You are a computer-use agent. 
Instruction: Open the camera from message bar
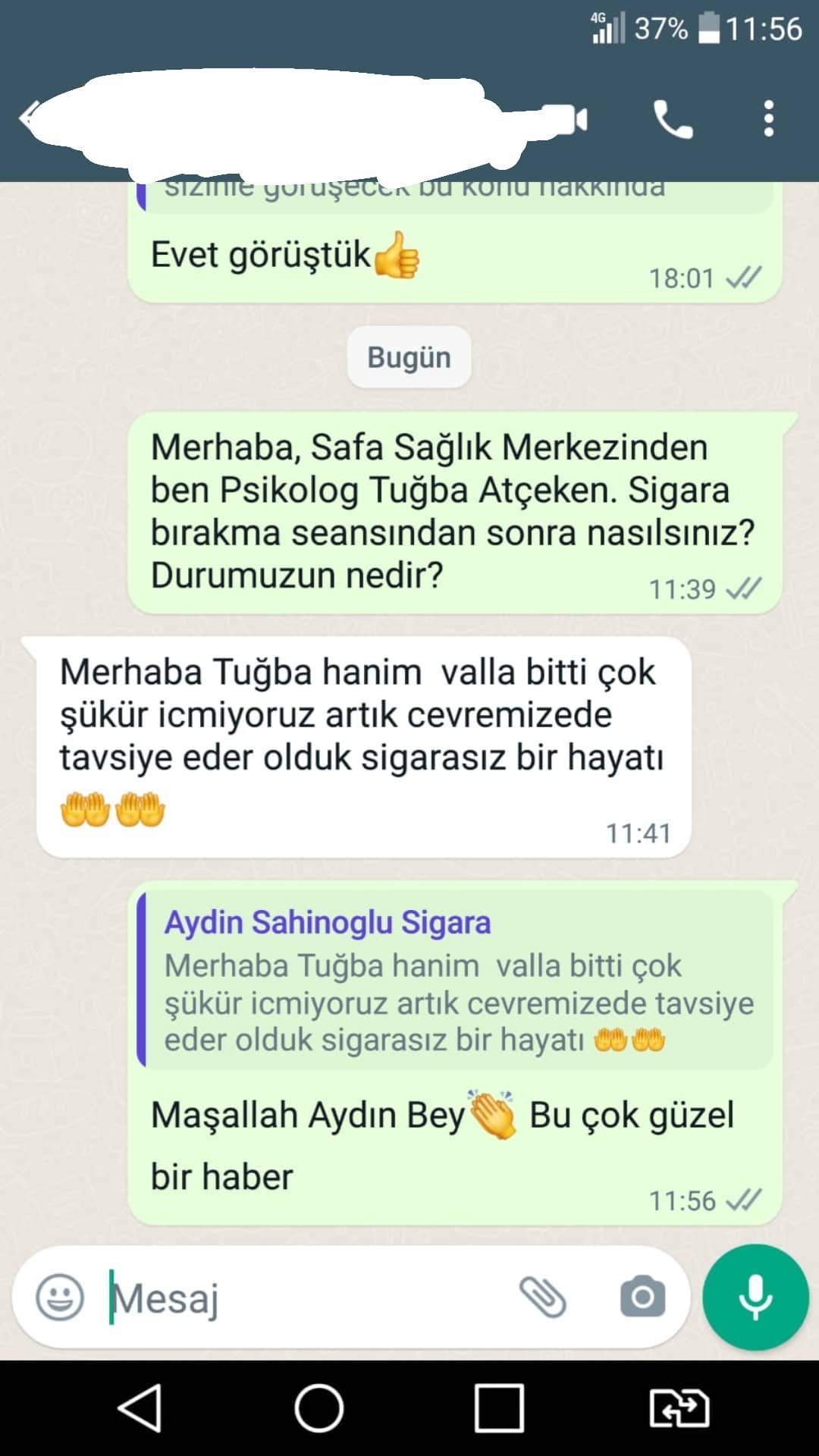[x=642, y=1297]
